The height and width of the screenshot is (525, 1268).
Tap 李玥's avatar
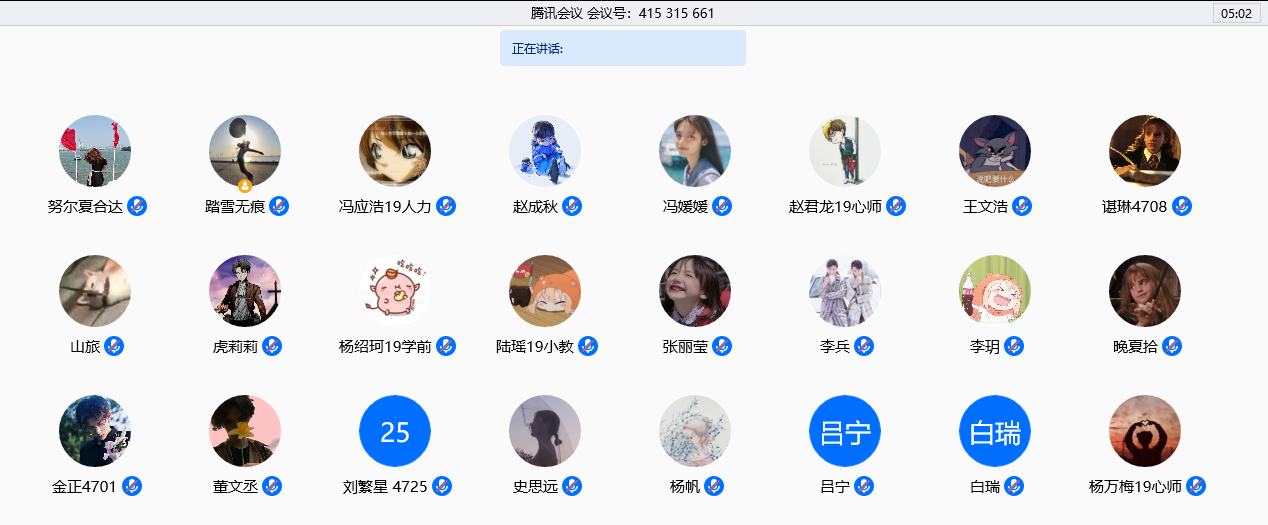coord(995,291)
